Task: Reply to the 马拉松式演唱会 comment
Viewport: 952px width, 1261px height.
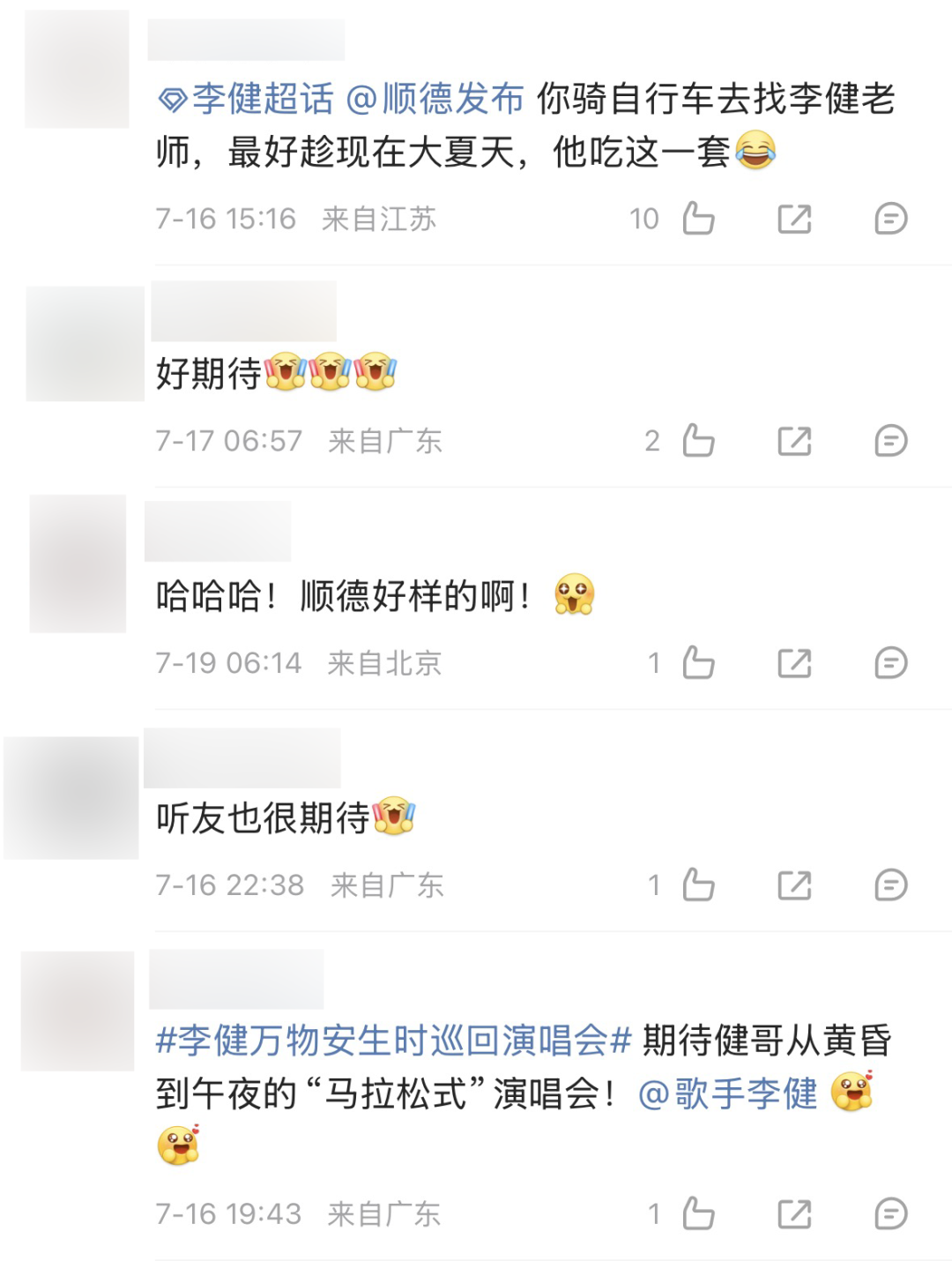Action: pos(890,1214)
